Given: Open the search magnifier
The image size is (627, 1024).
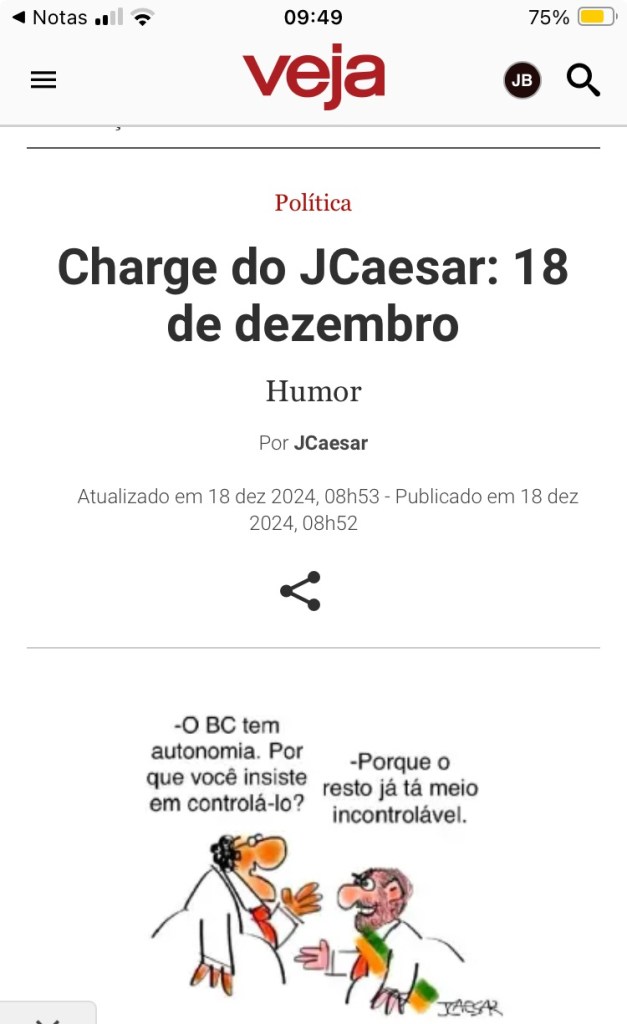Looking at the screenshot, I should tap(583, 80).
